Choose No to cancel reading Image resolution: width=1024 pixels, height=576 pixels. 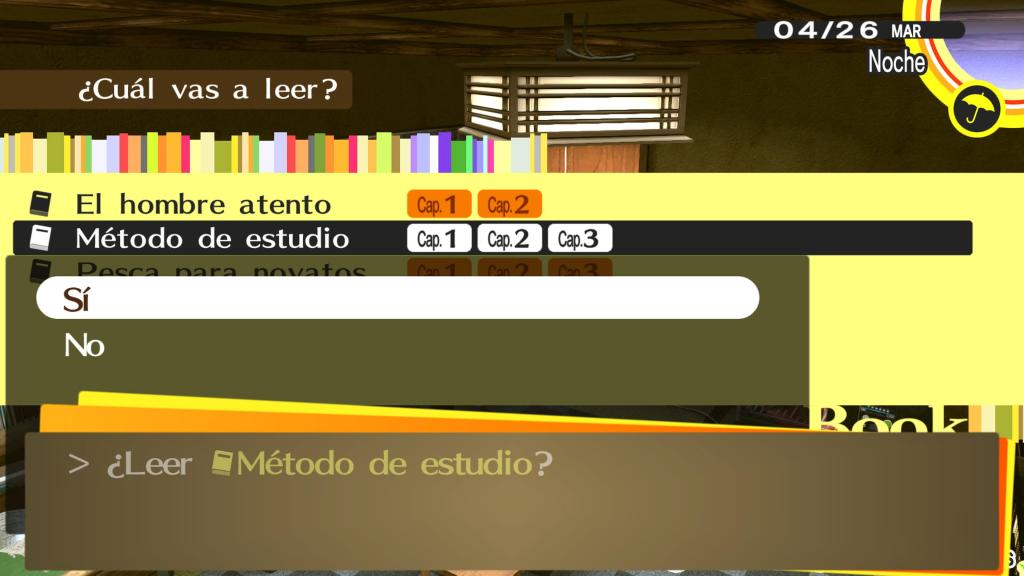(x=85, y=346)
